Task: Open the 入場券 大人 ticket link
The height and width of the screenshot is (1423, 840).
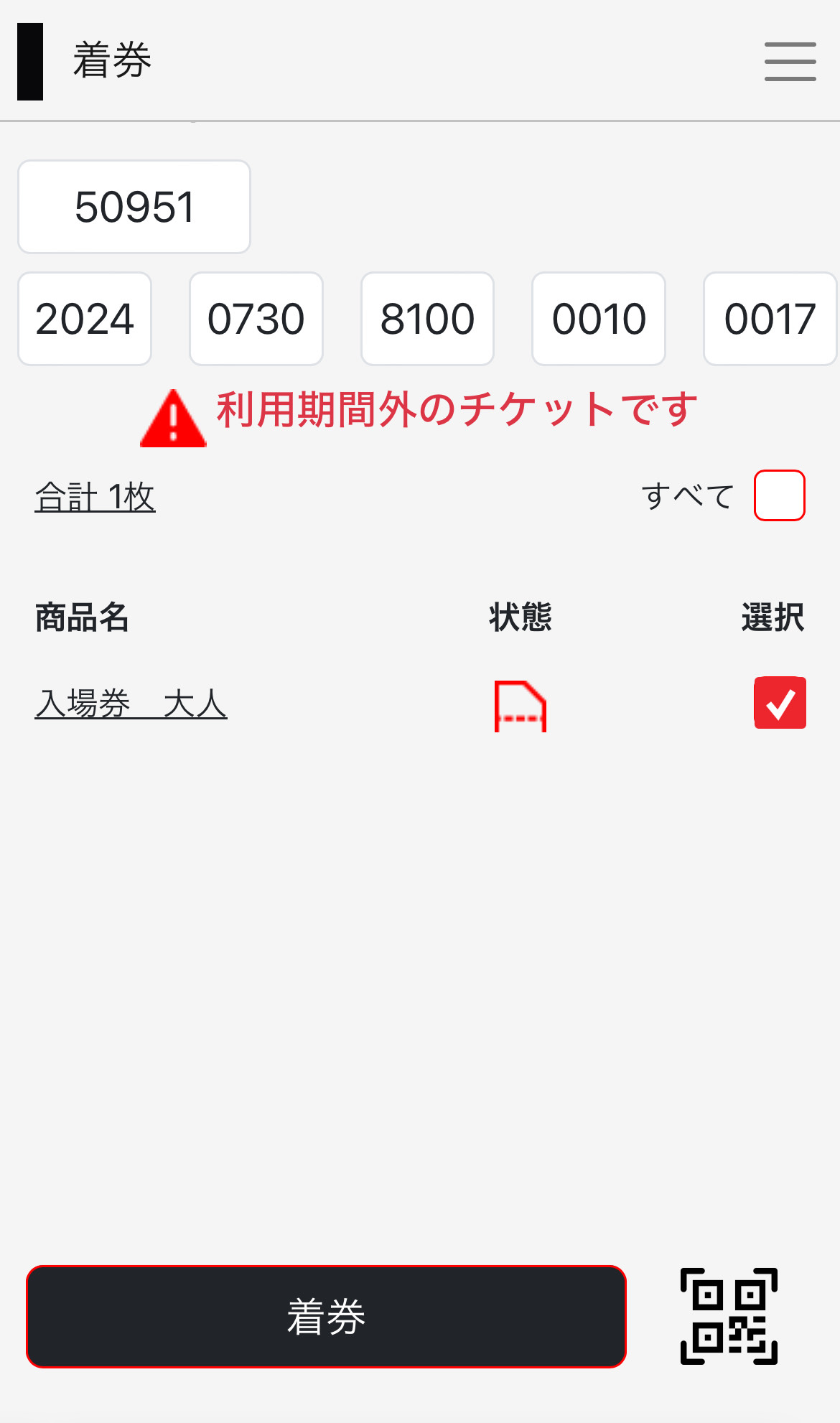Action: [x=131, y=704]
